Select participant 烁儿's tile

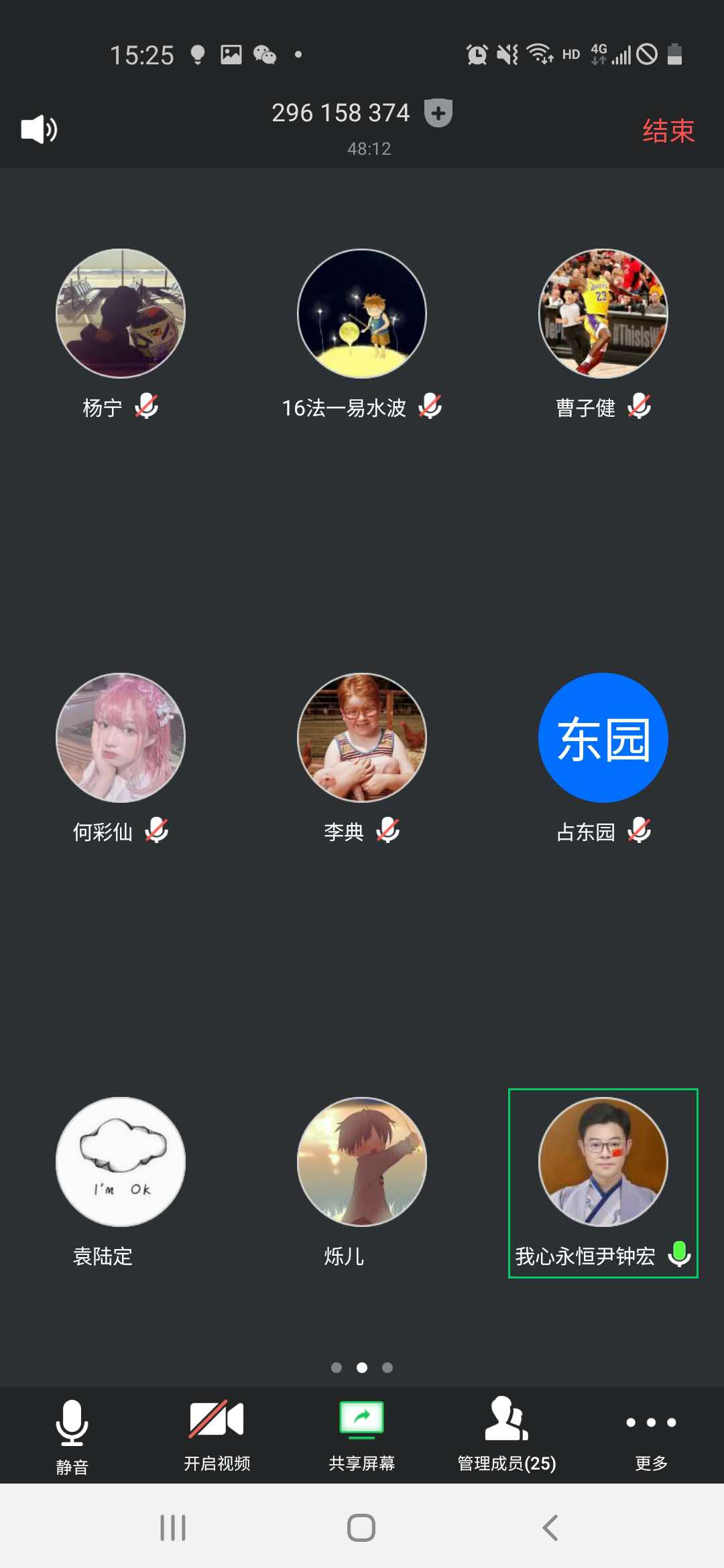(x=362, y=1162)
